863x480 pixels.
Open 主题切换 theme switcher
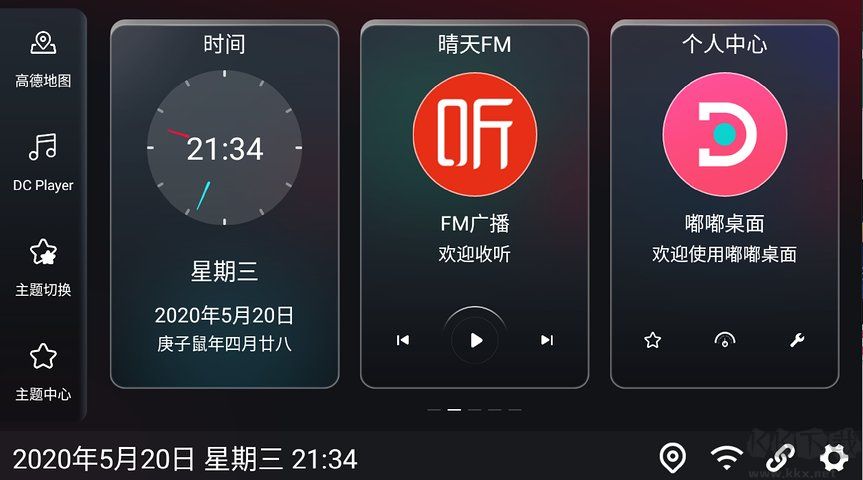[x=43, y=267]
